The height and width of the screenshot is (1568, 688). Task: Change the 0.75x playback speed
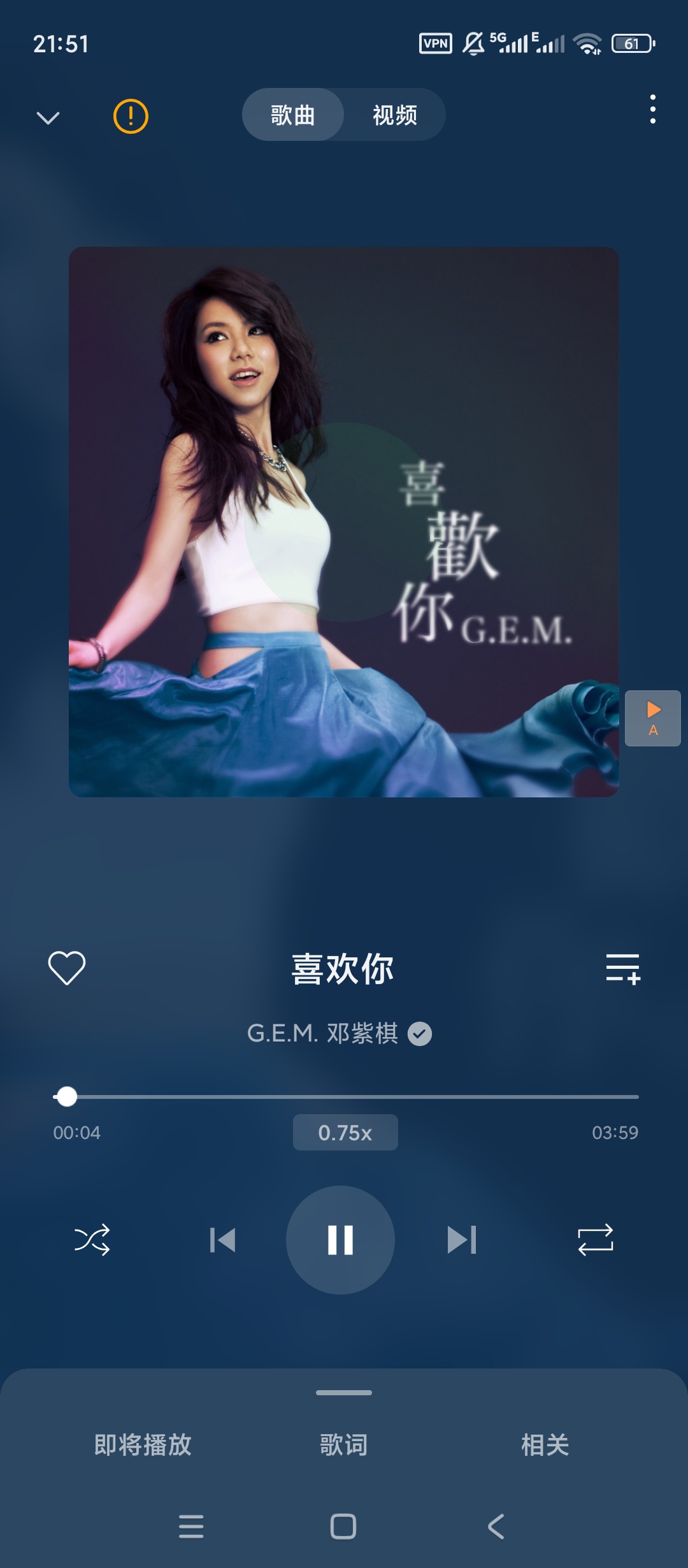[x=345, y=1133]
